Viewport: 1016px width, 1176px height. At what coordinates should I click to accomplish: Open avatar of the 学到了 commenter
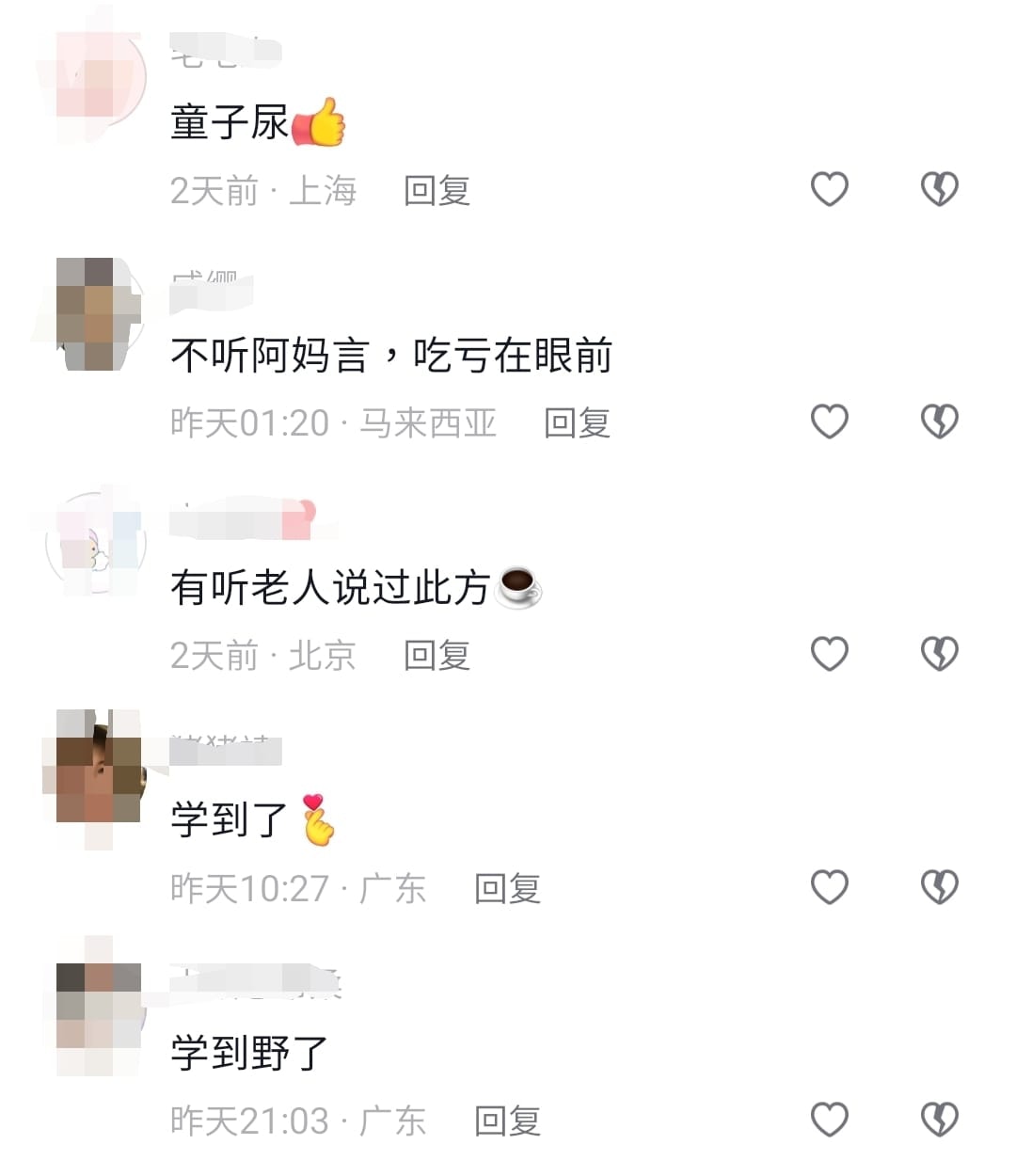tap(98, 781)
